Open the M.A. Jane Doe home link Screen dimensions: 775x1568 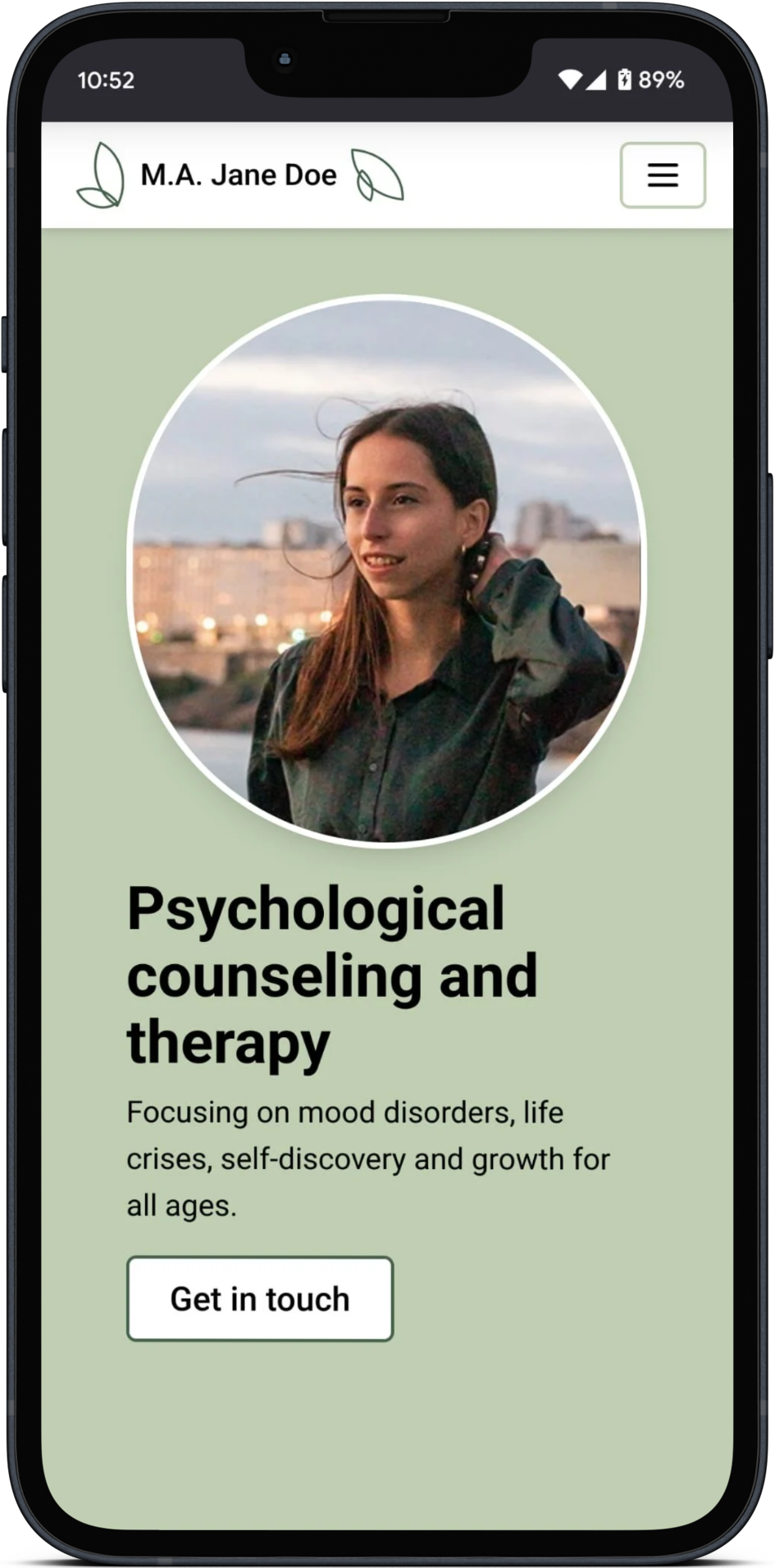(x=239, y=175)
